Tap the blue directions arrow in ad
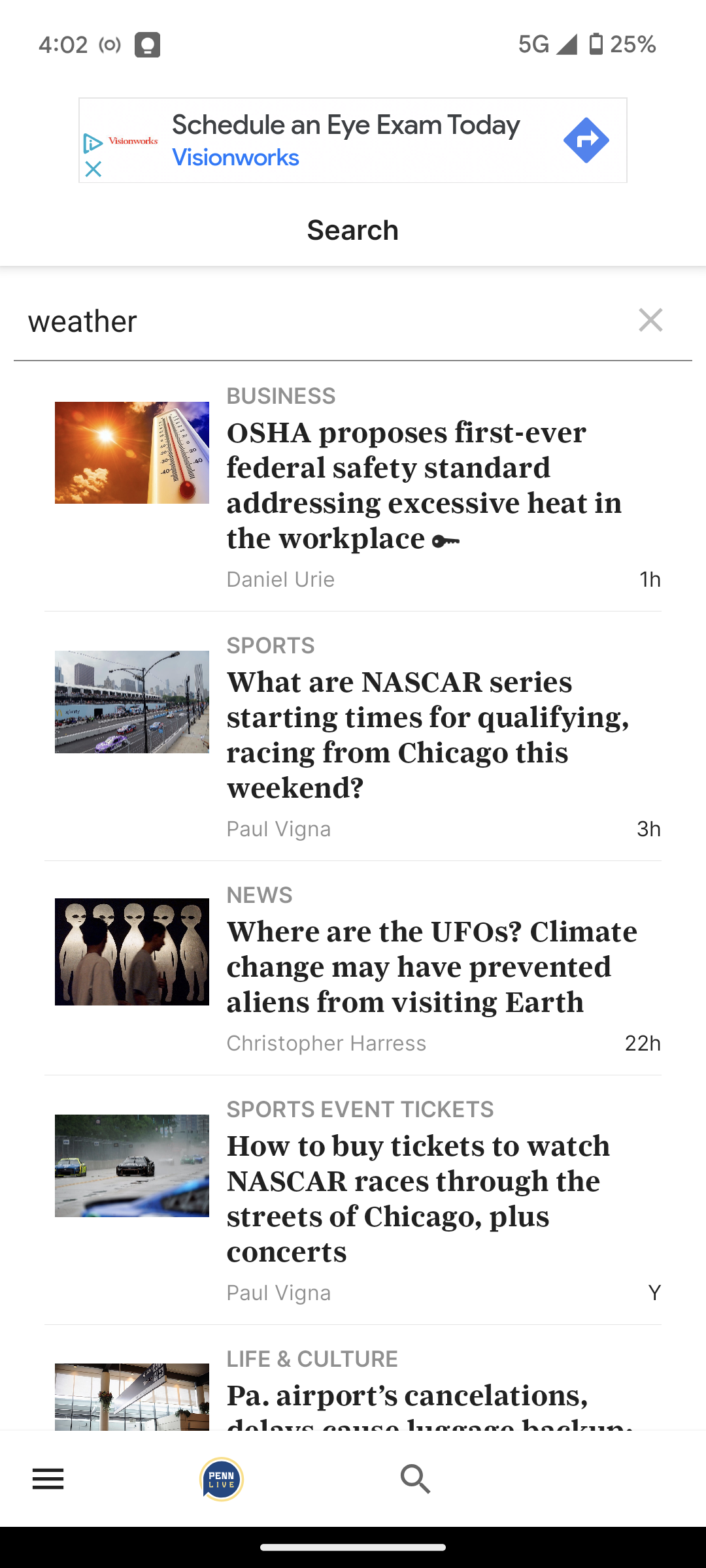 (586, 140)
